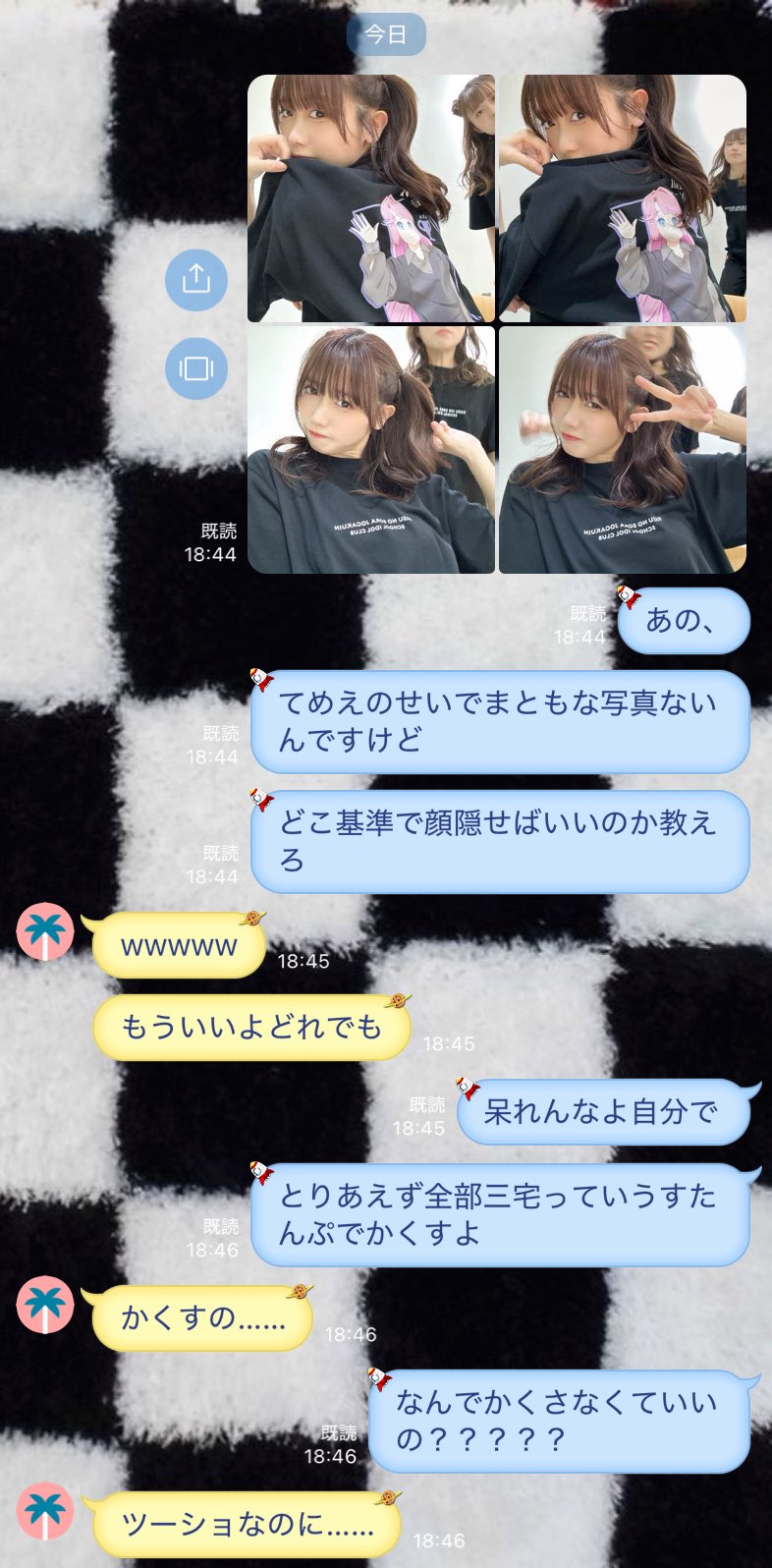Image resolution: width=772 pixels, height=1568 pixels.
Task: Open the photo showing the peace sign
Action: coord(622,449)
